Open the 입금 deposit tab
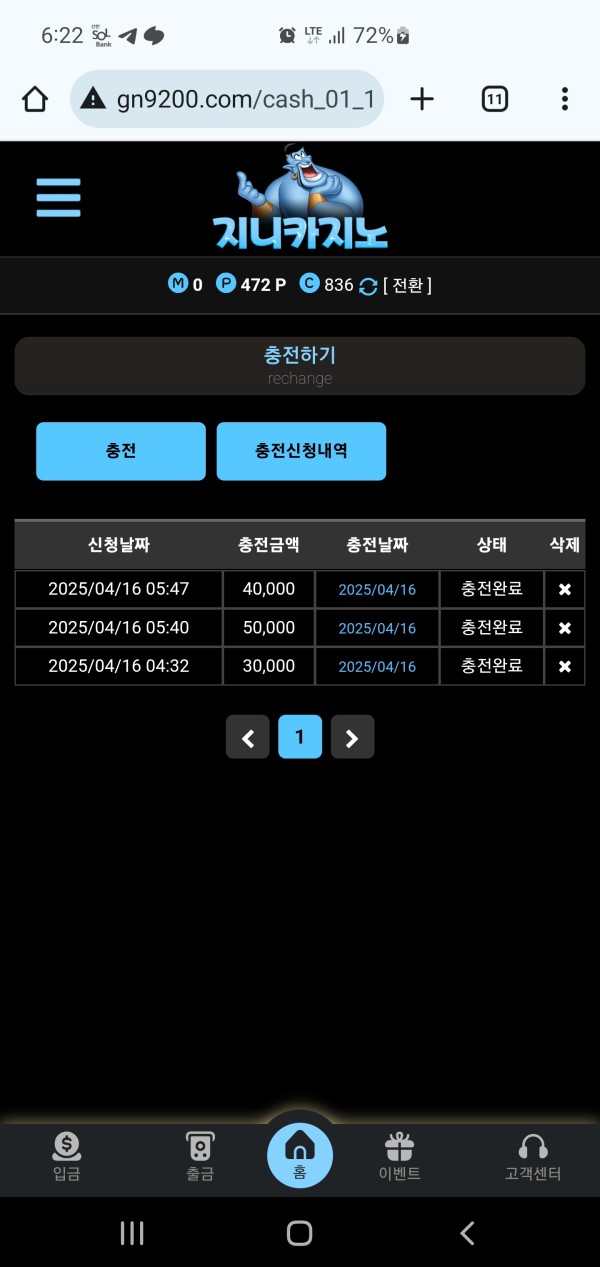Image resolution: width=600 pixels, height=1267 pixels. coord(67,1158)
